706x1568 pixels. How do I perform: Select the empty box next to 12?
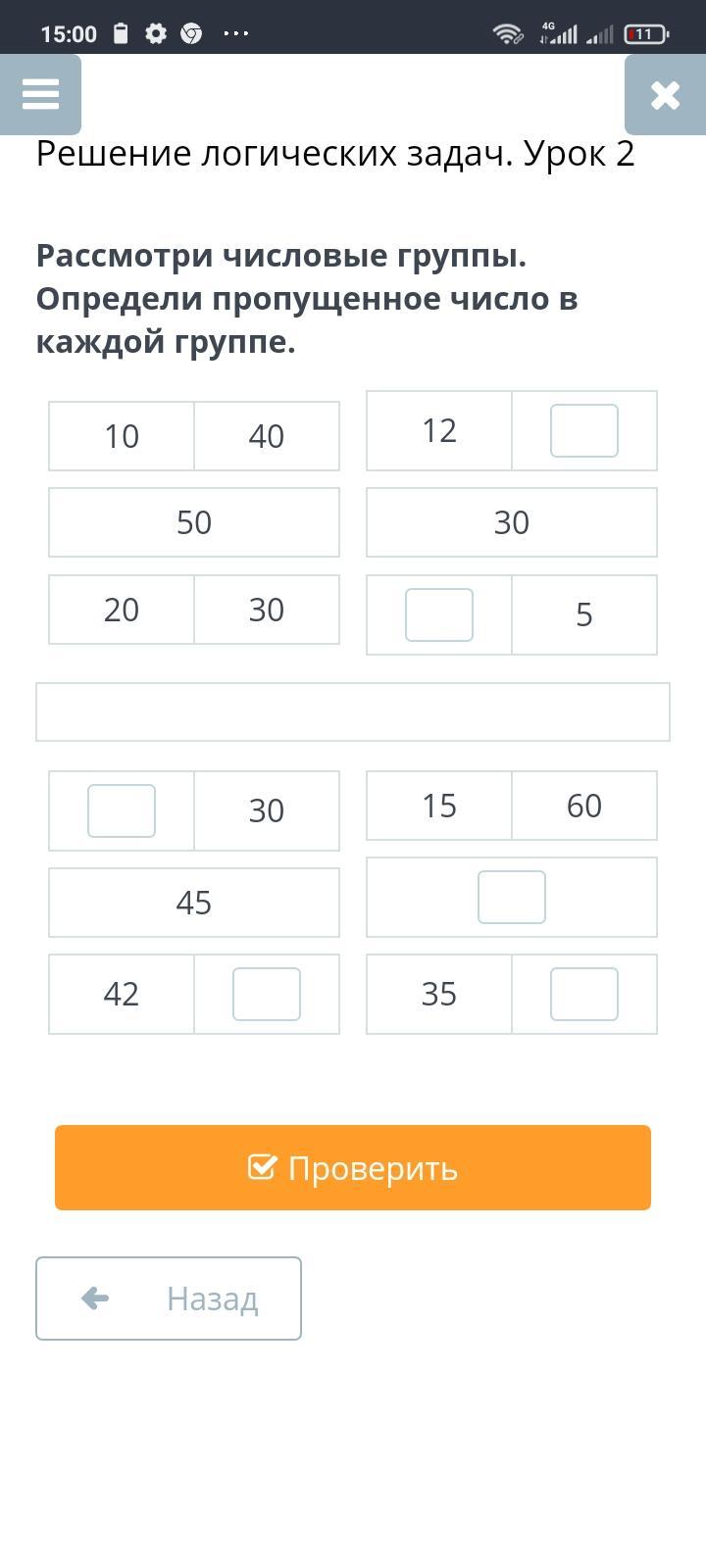tap(584, 430)
